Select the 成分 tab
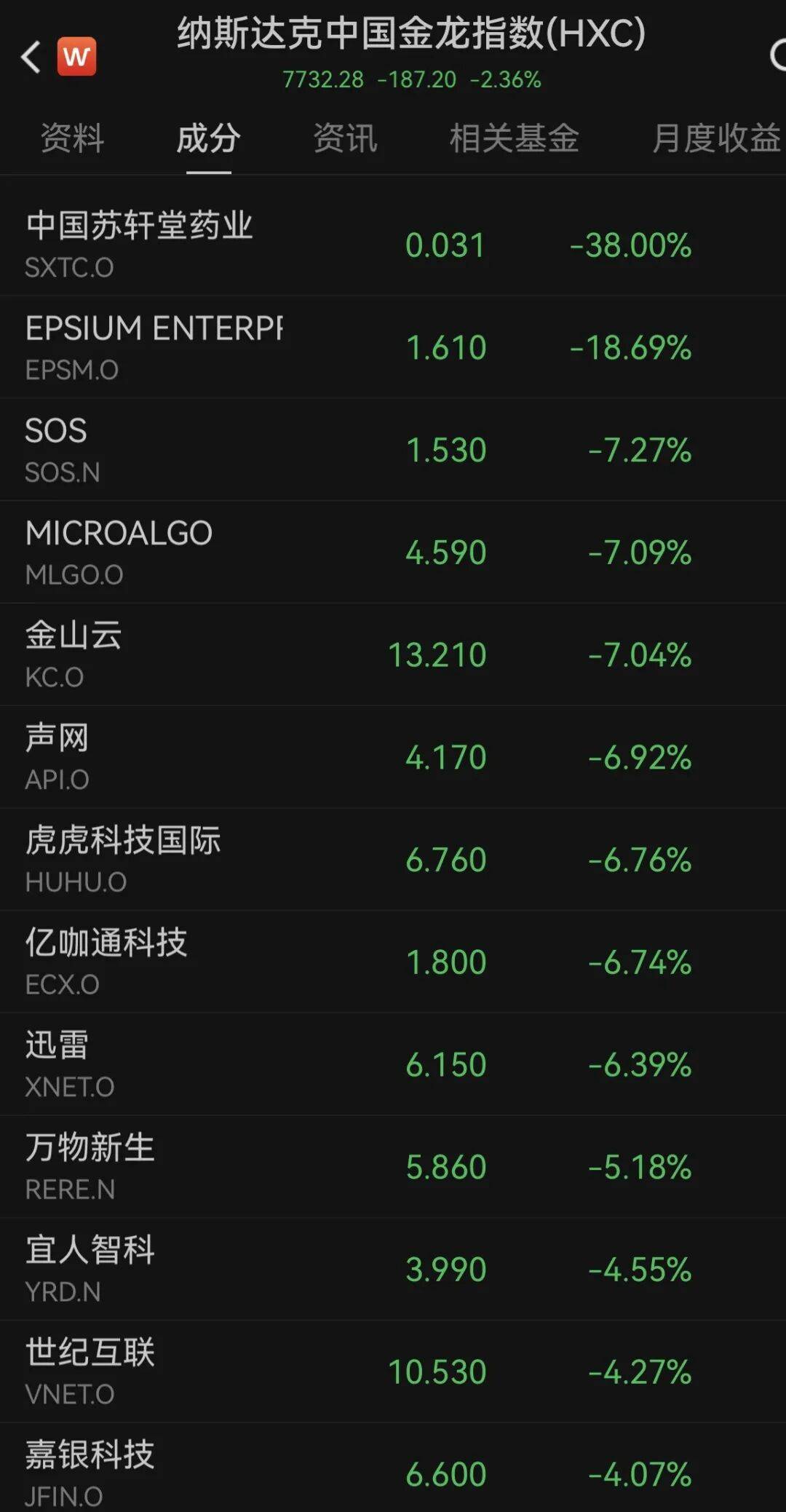 click(208, 138)
